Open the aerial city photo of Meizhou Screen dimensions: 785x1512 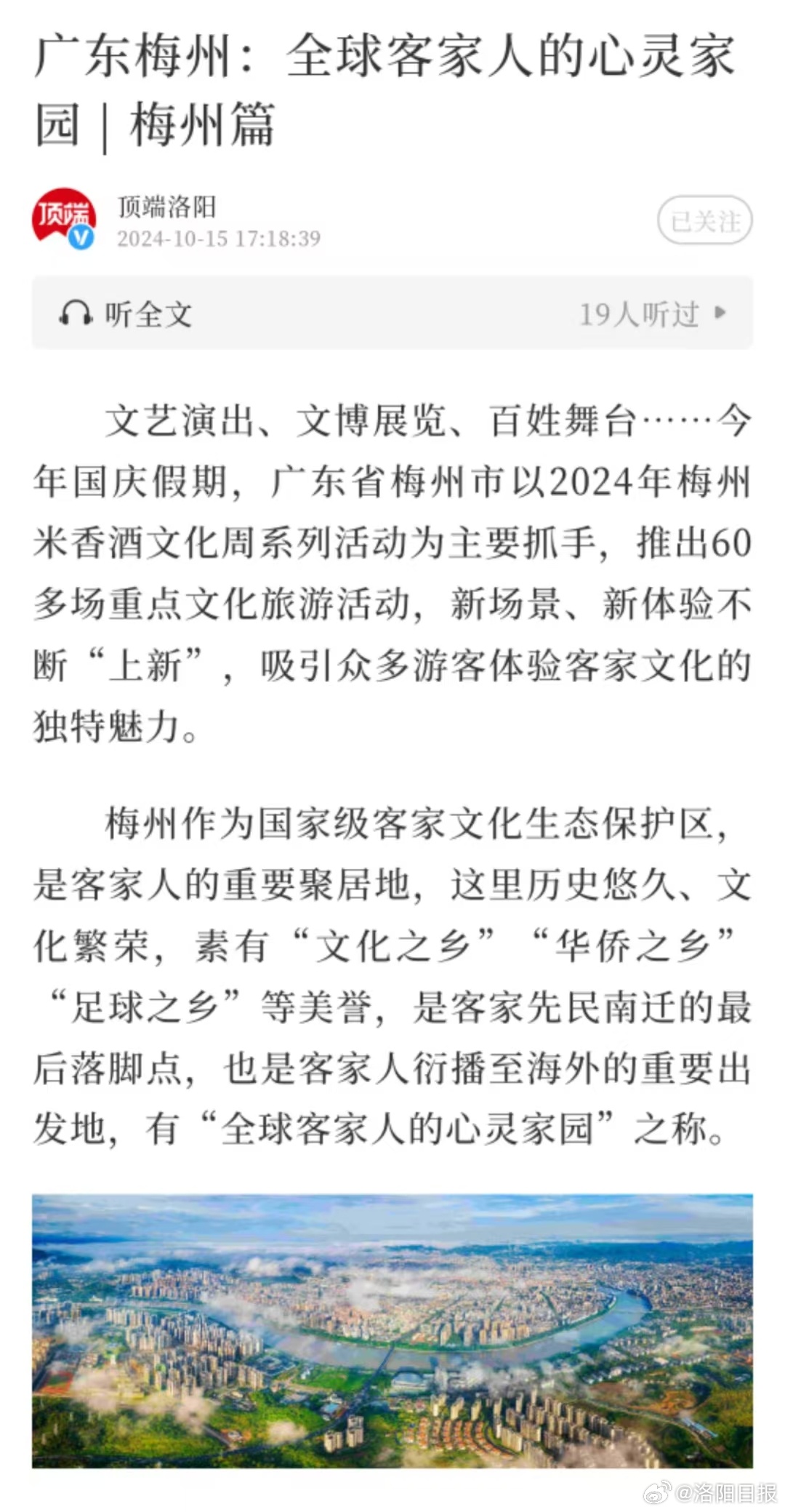tap(392, 1330)
